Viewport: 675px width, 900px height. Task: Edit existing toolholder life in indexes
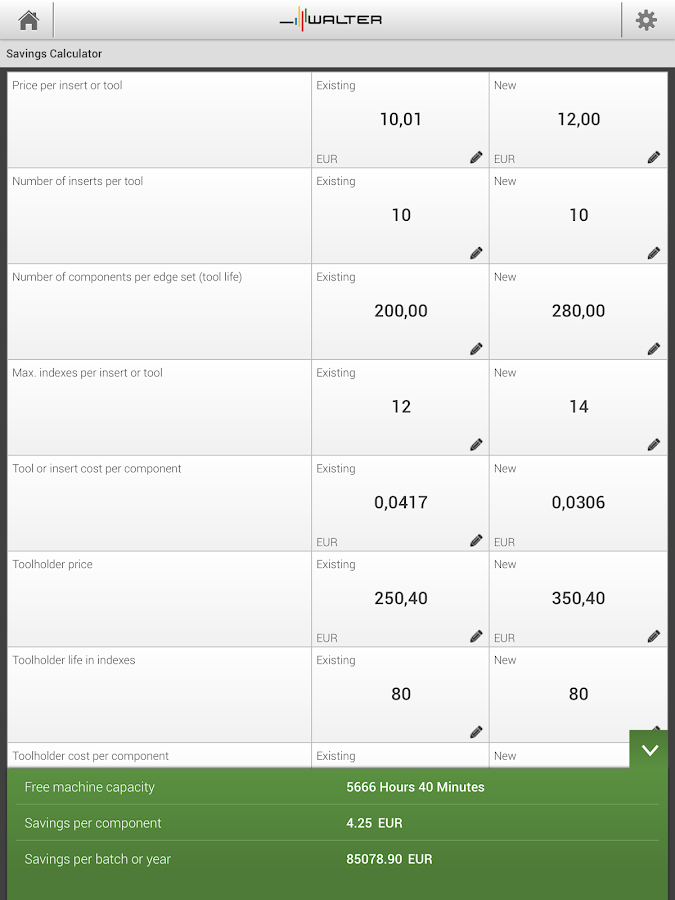(x=476, y=732)
